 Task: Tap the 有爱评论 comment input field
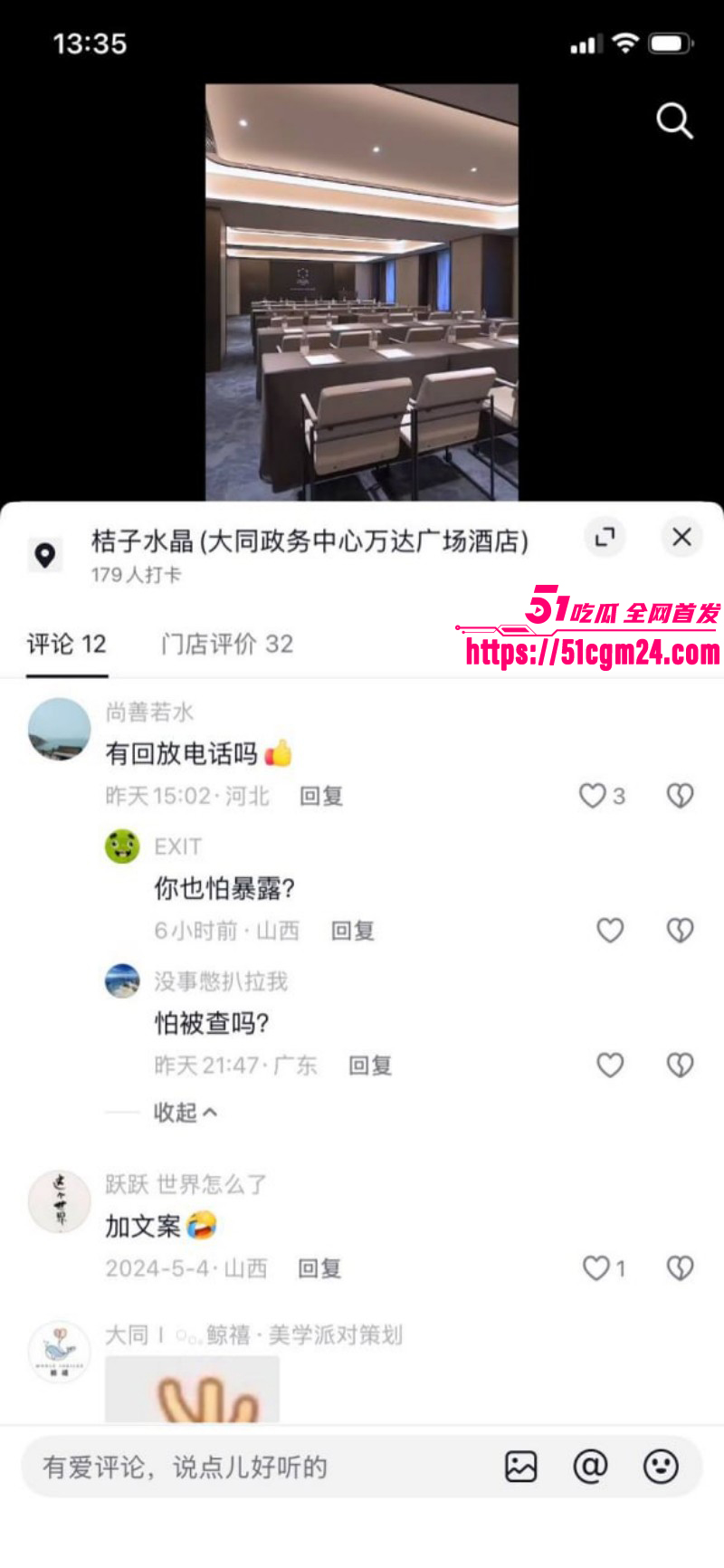(x=226, y=1467)
